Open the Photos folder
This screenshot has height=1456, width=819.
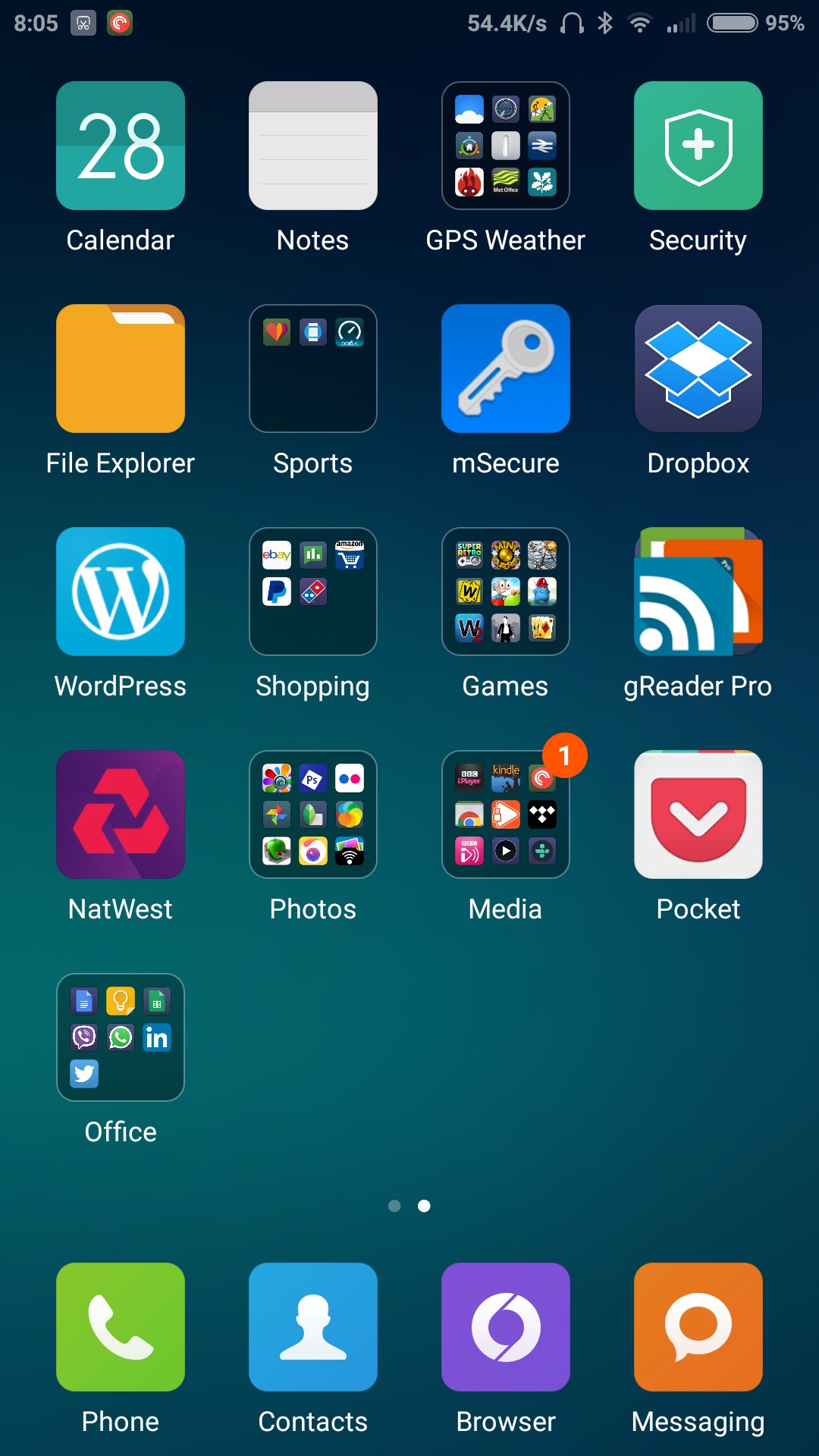[x=313, y=814]
